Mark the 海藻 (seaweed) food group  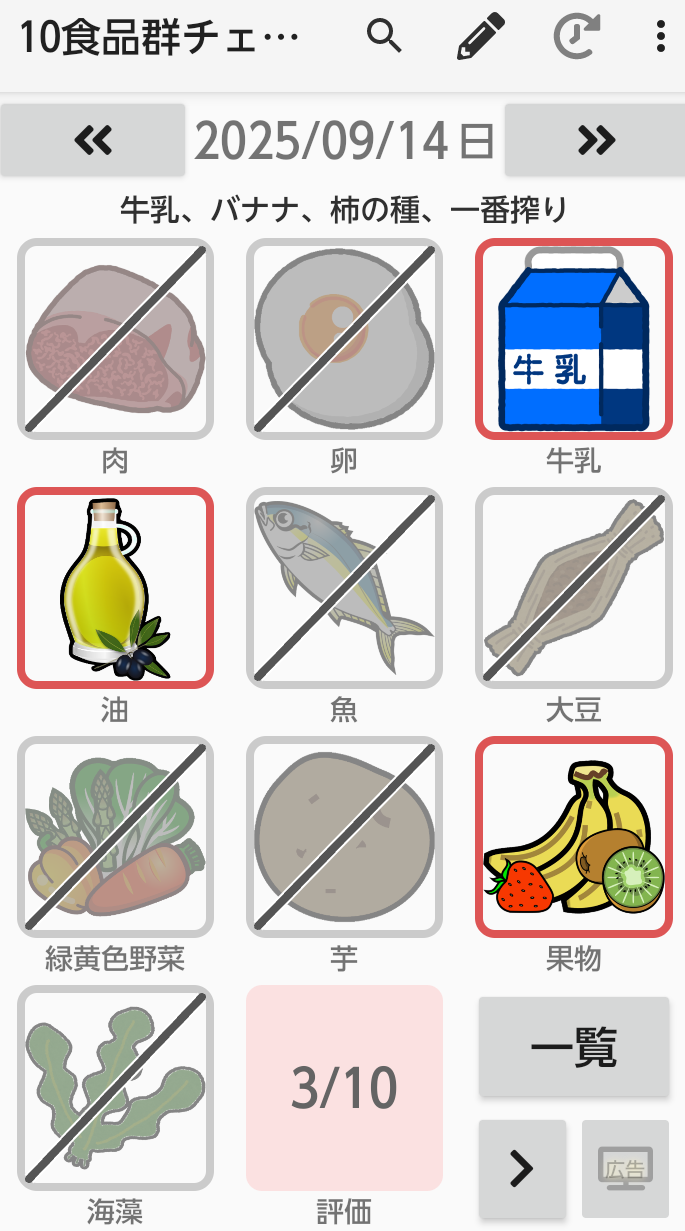(115, 1087)
